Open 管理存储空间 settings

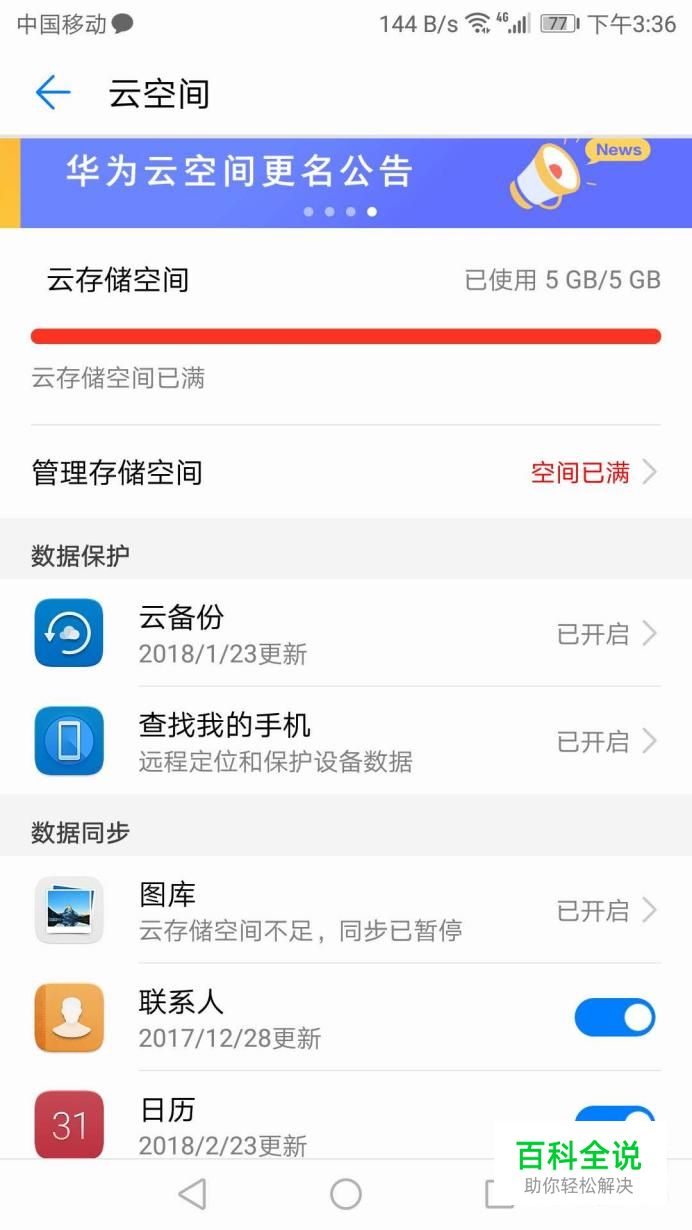[345, 472]
